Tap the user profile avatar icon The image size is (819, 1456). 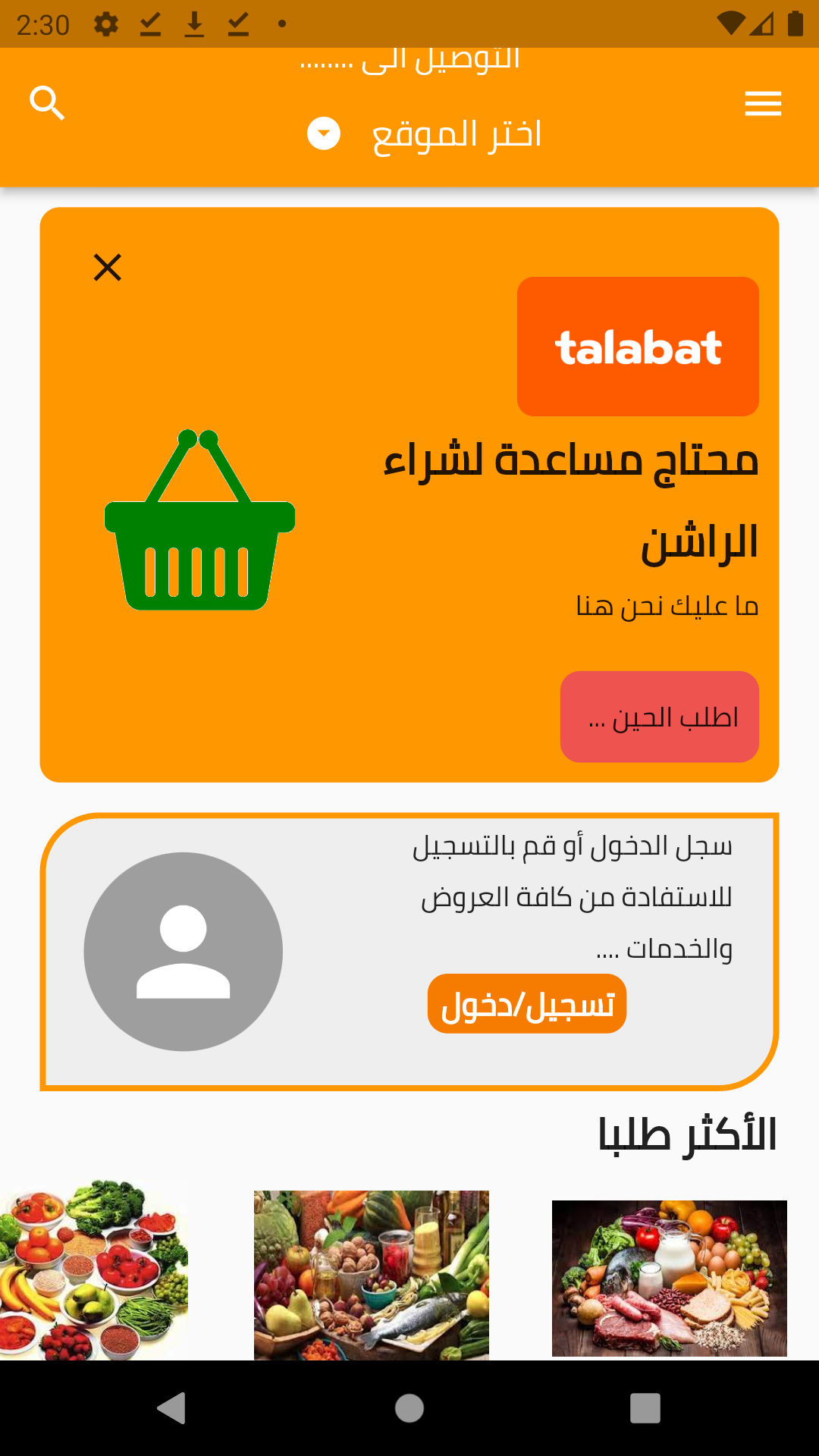coord(184,952)
